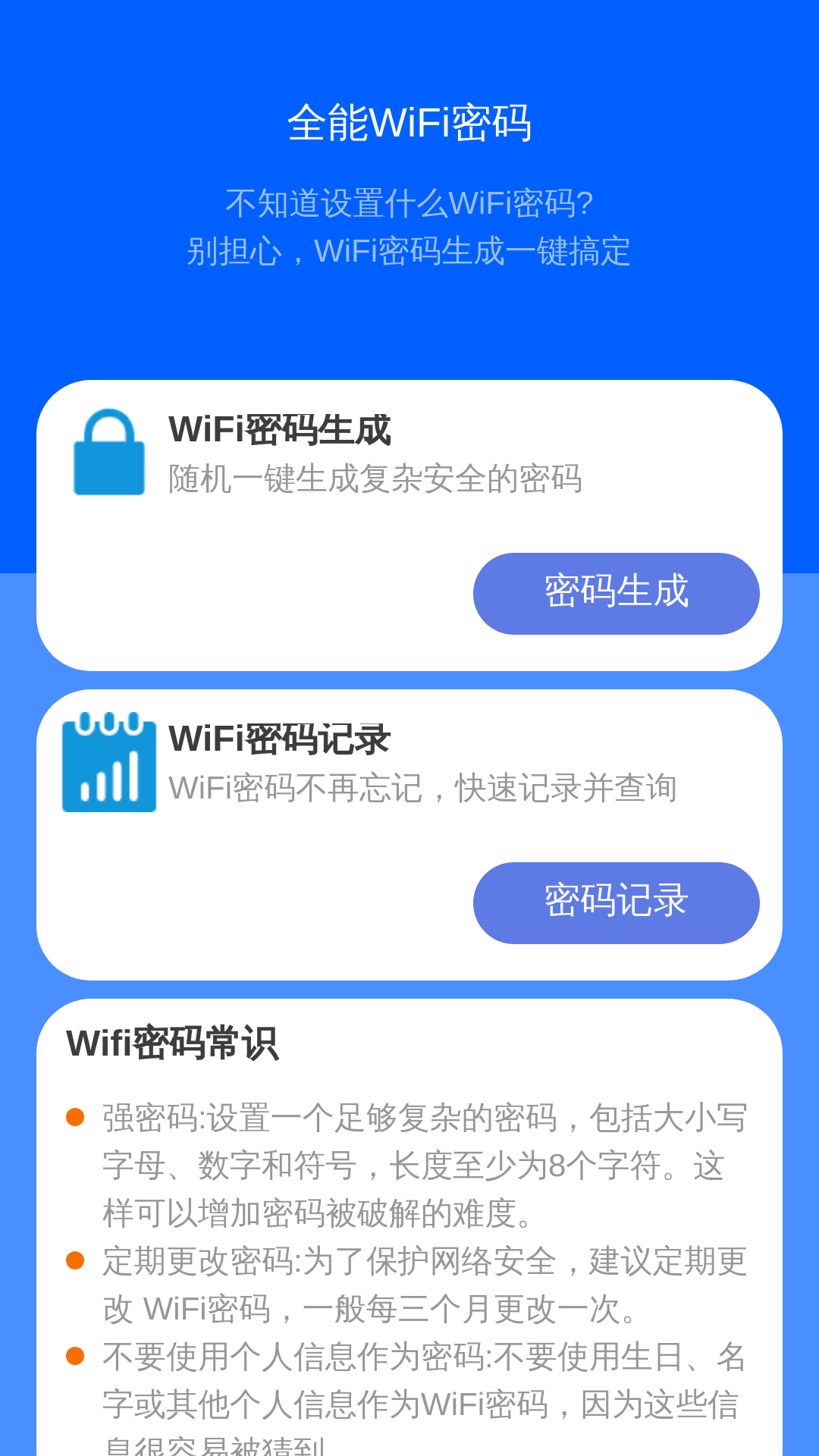The height and width of the screenshot is (1456, 819).
Task: Tap the 密码生成 button
Action: coord(616,594)
